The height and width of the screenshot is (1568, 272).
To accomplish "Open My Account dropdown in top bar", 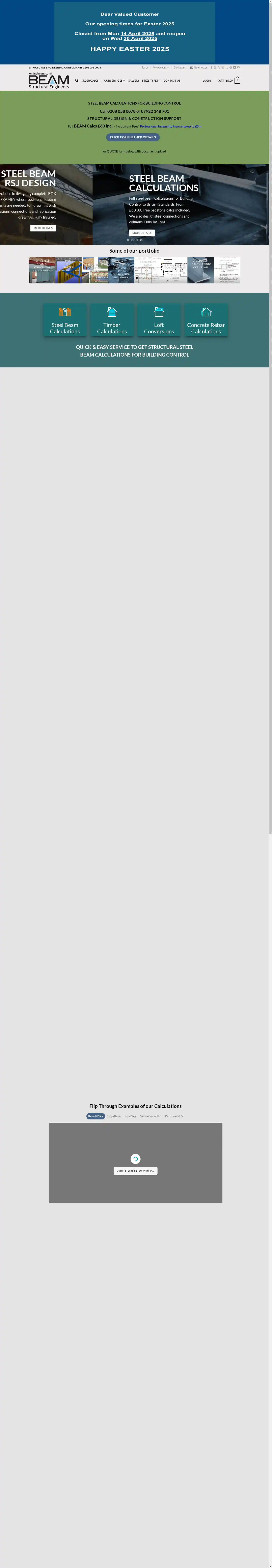I will point(161,67).
